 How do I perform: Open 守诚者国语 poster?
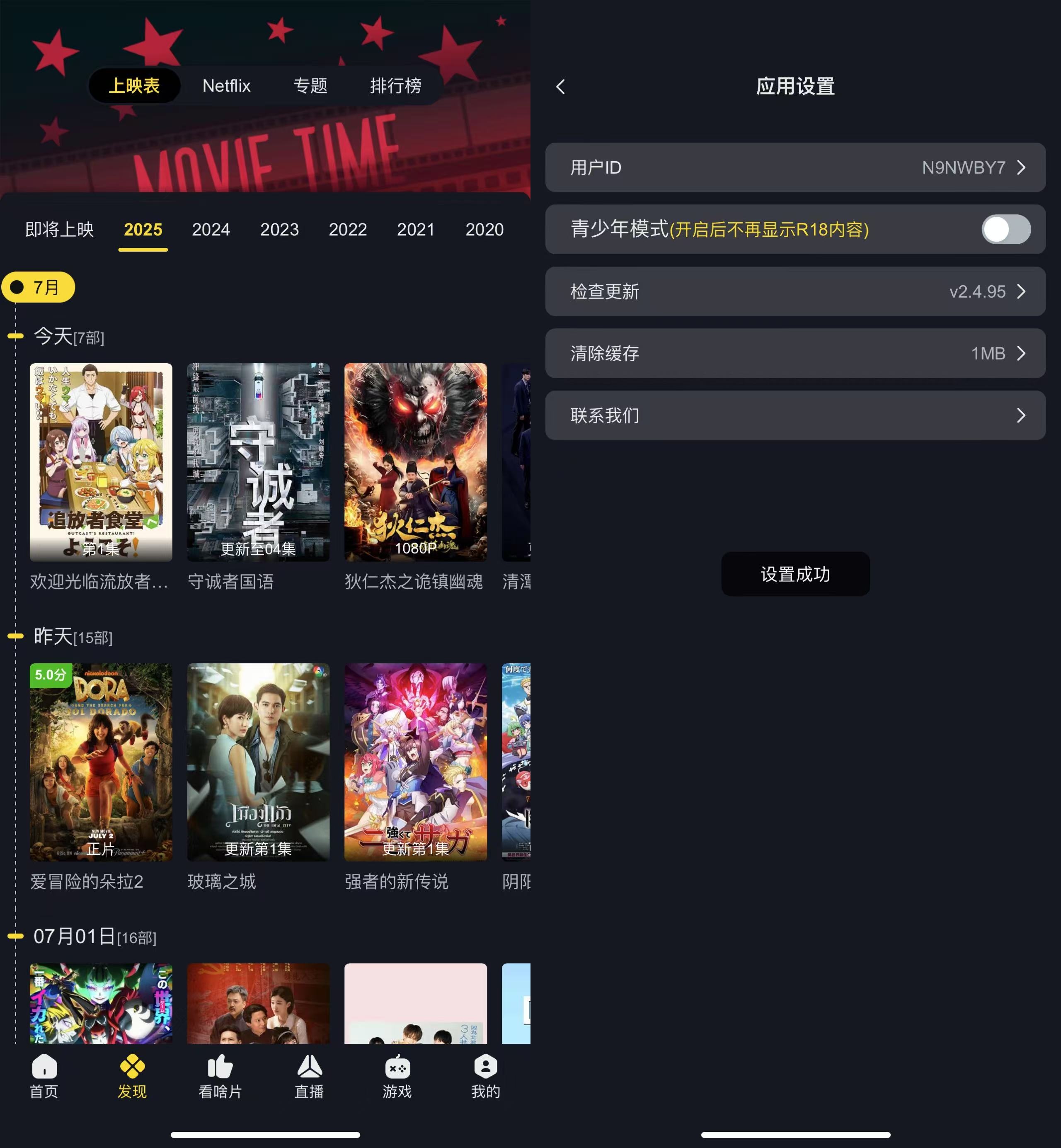258,462
